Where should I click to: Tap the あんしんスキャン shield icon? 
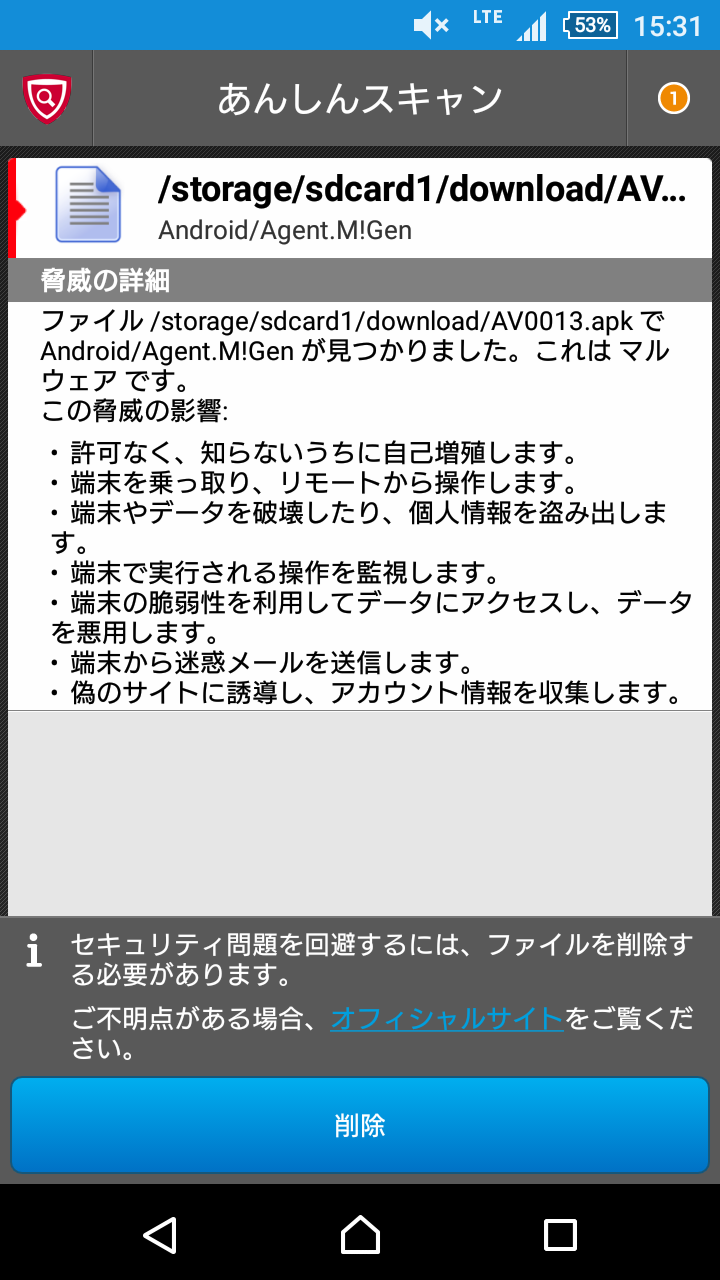click(x=46, y=98)
